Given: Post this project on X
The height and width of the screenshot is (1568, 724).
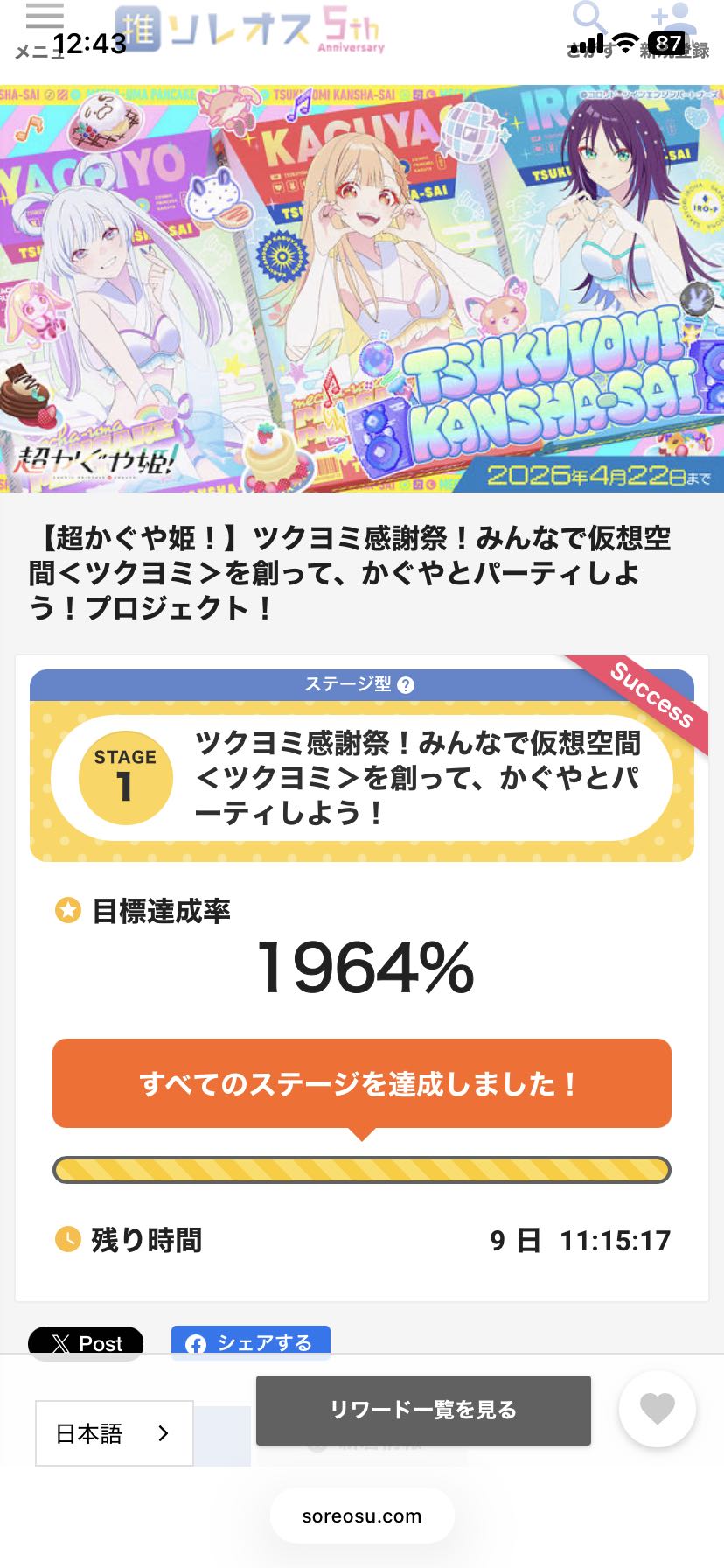Looking at the screenshot, I should [86, 1343].
